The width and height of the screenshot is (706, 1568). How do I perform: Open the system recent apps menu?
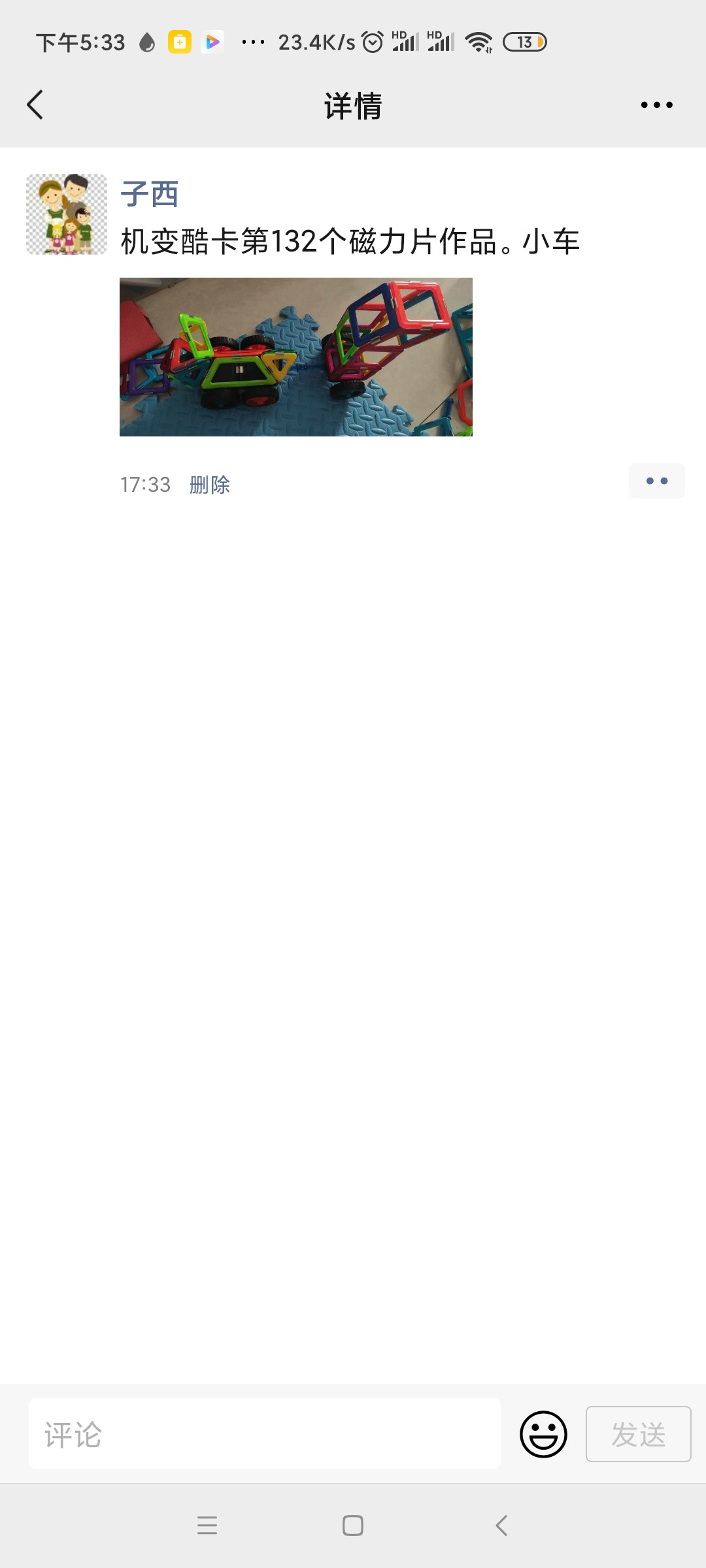coord(207,1526)
